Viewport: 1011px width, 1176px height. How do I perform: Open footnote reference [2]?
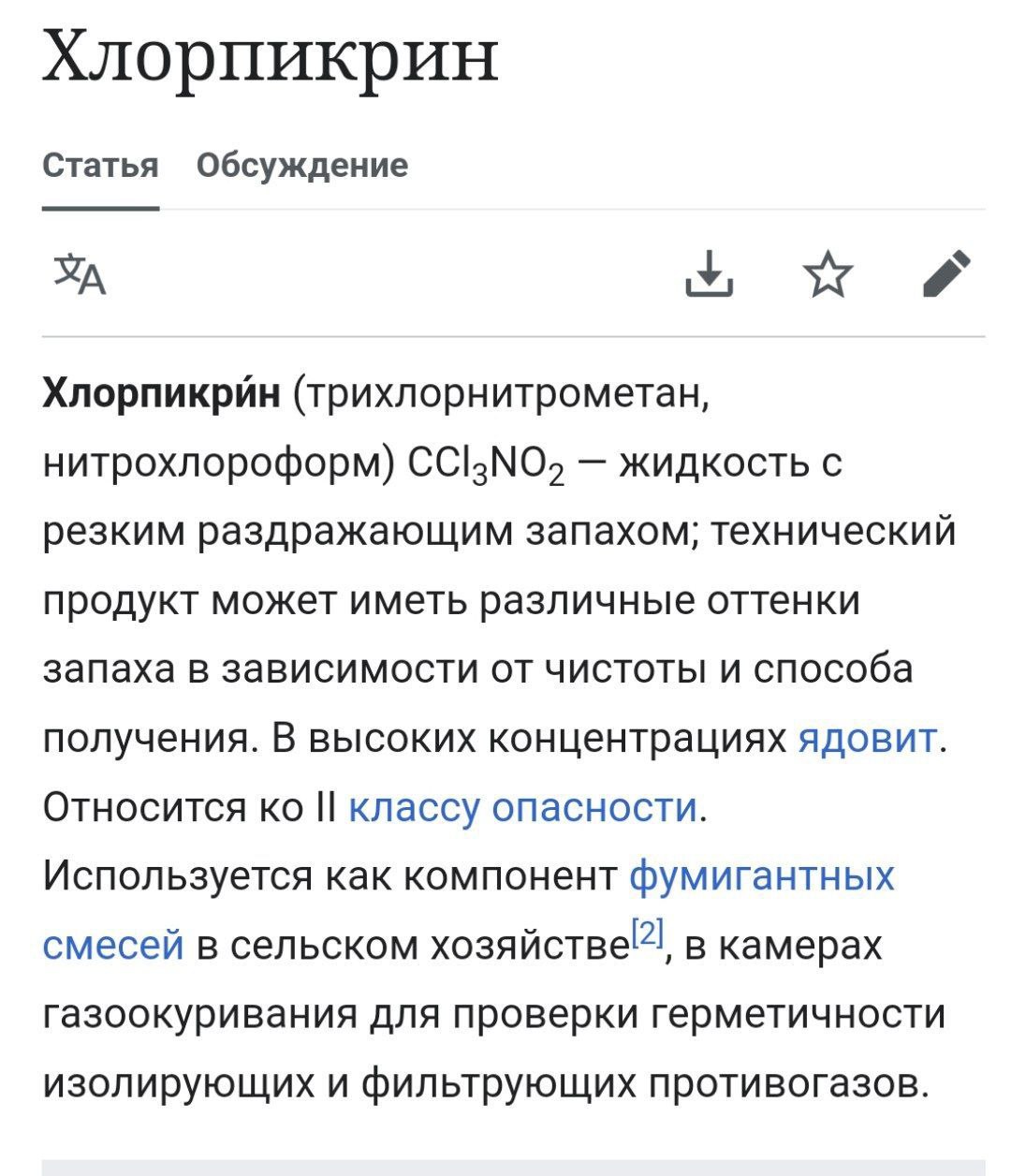tap(648, 932)
